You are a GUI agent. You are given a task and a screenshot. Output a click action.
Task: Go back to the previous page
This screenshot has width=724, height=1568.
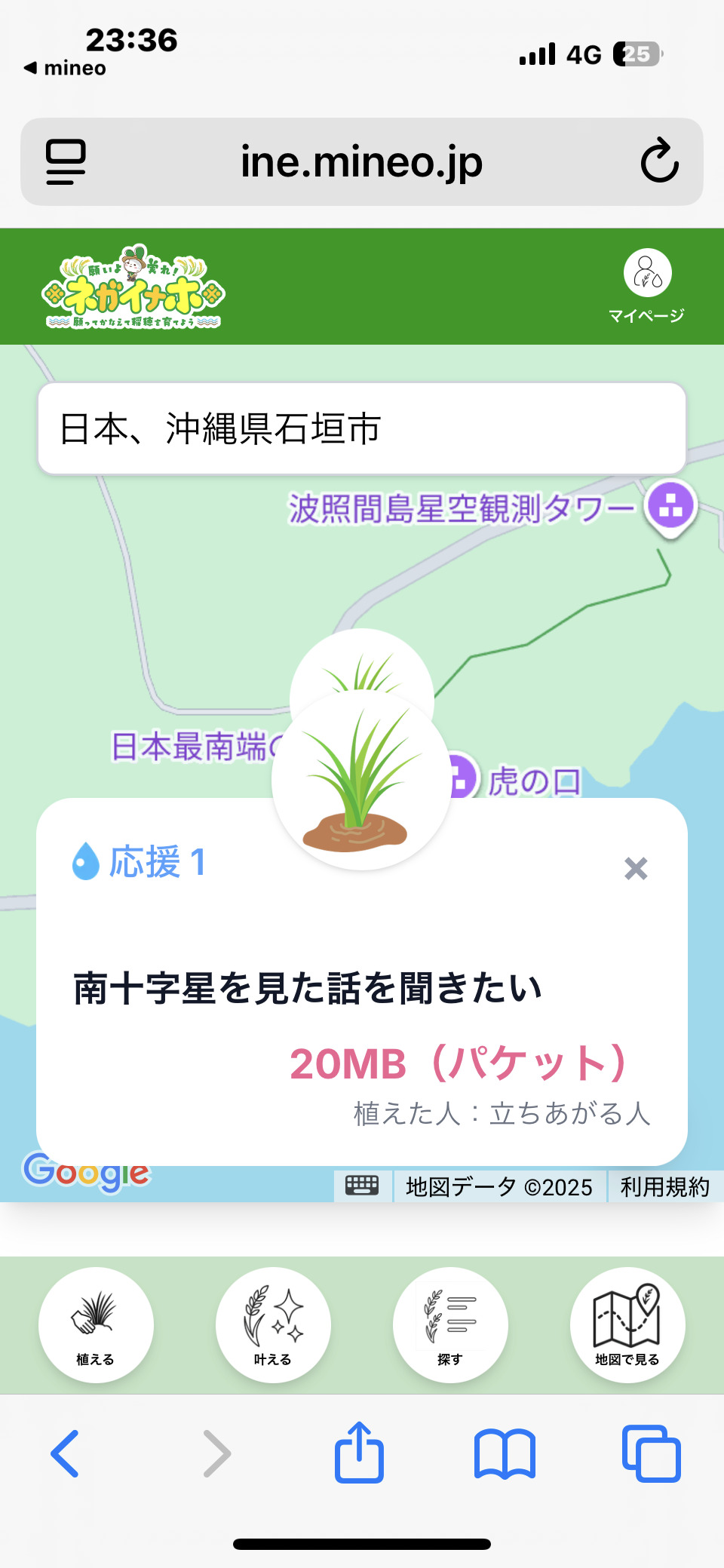65,1453
